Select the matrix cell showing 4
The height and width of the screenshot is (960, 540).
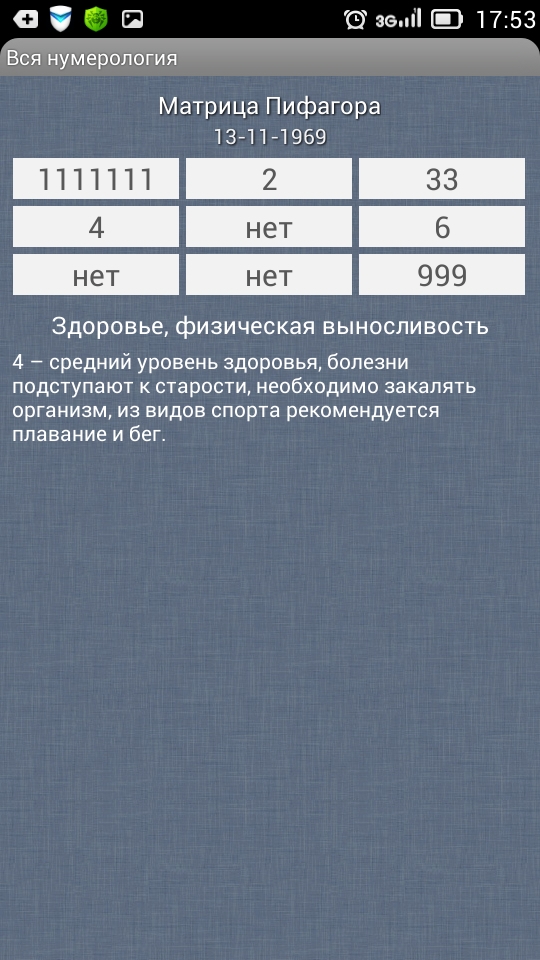tap(96, 227)
